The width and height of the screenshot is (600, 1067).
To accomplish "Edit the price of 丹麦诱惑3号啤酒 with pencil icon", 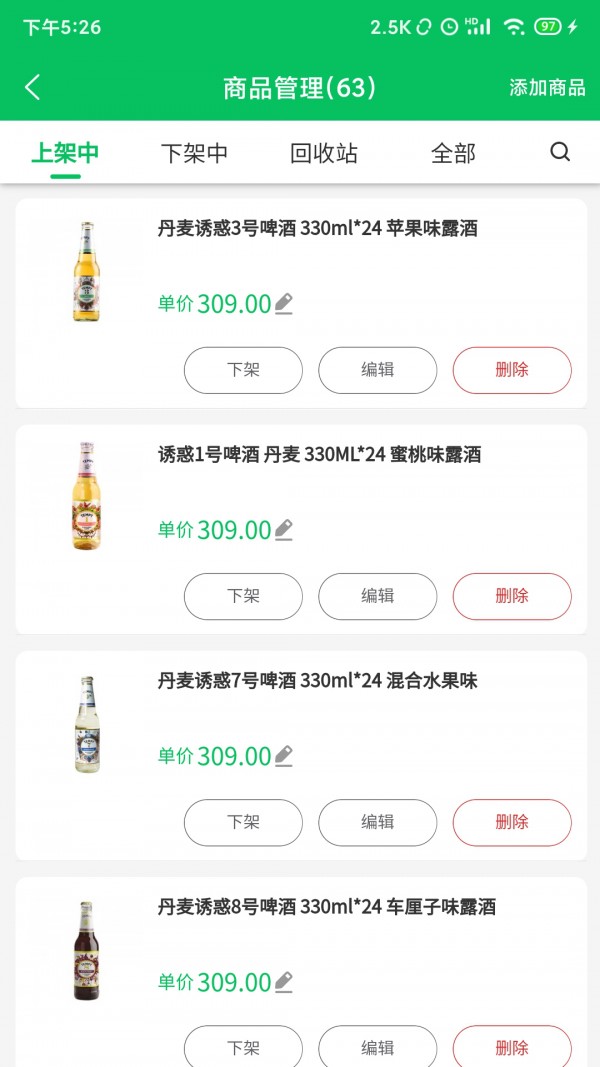I will coord(284,304).
